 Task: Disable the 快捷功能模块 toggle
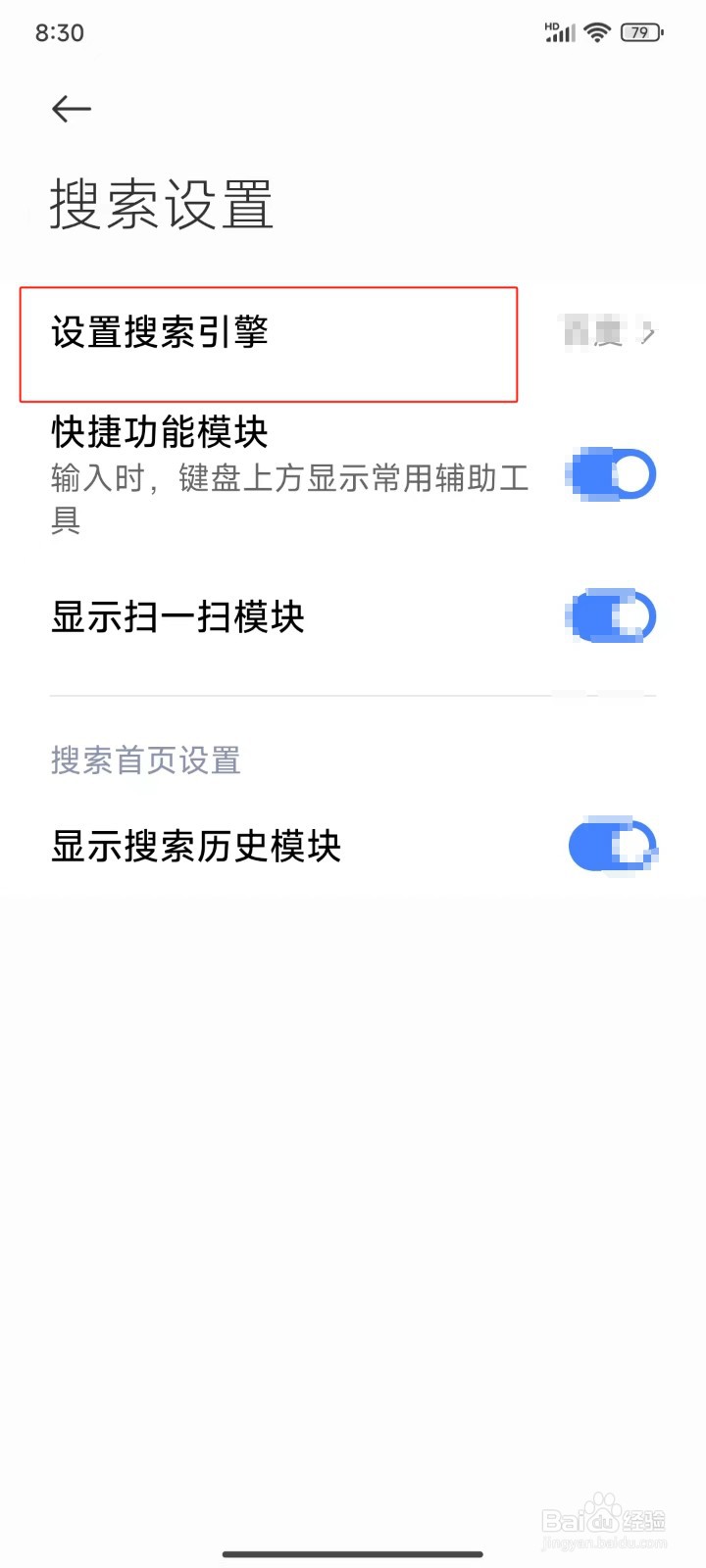(610, 473)
